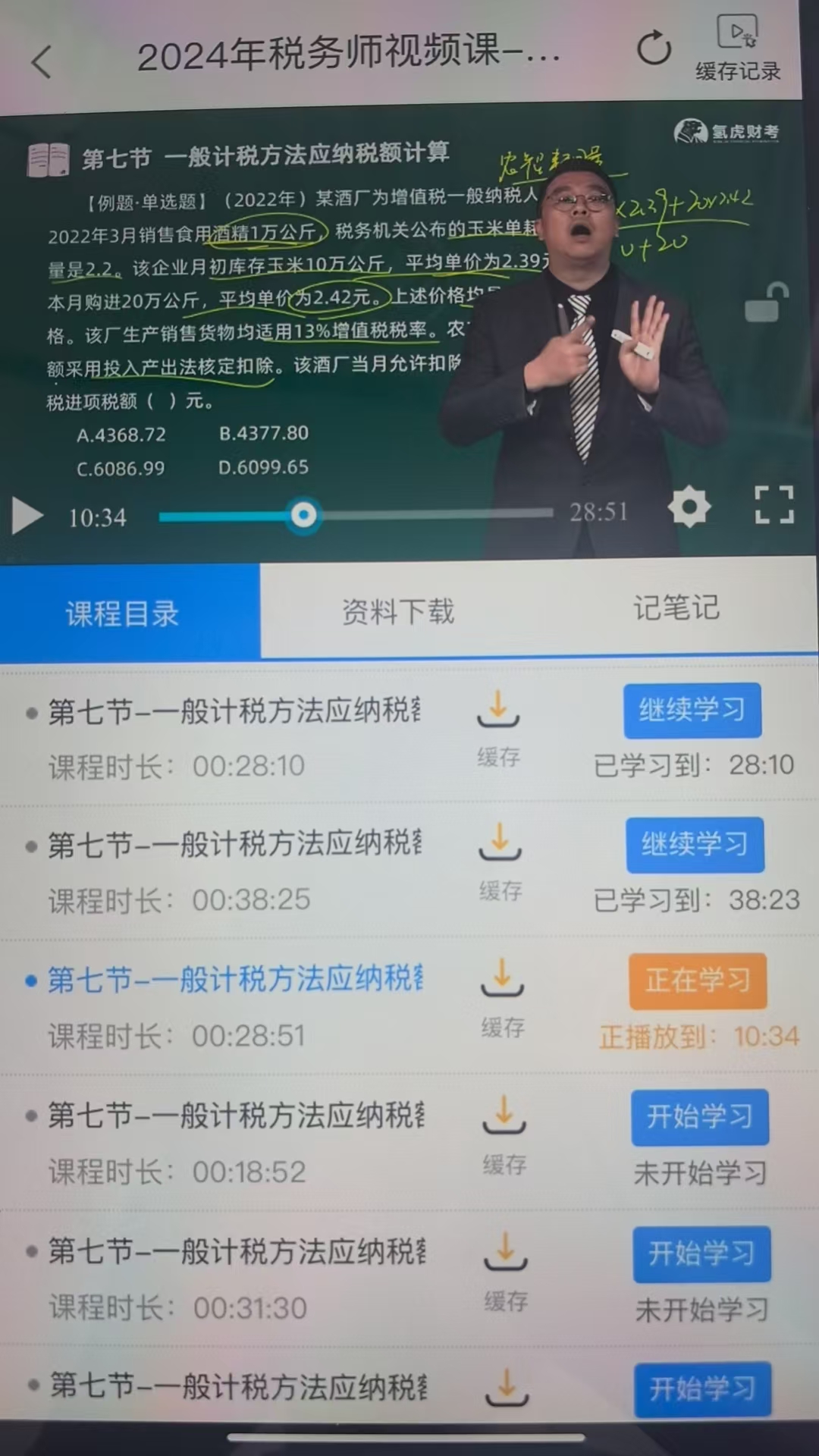
Task: Play the paused video
Action: (28, 516)
